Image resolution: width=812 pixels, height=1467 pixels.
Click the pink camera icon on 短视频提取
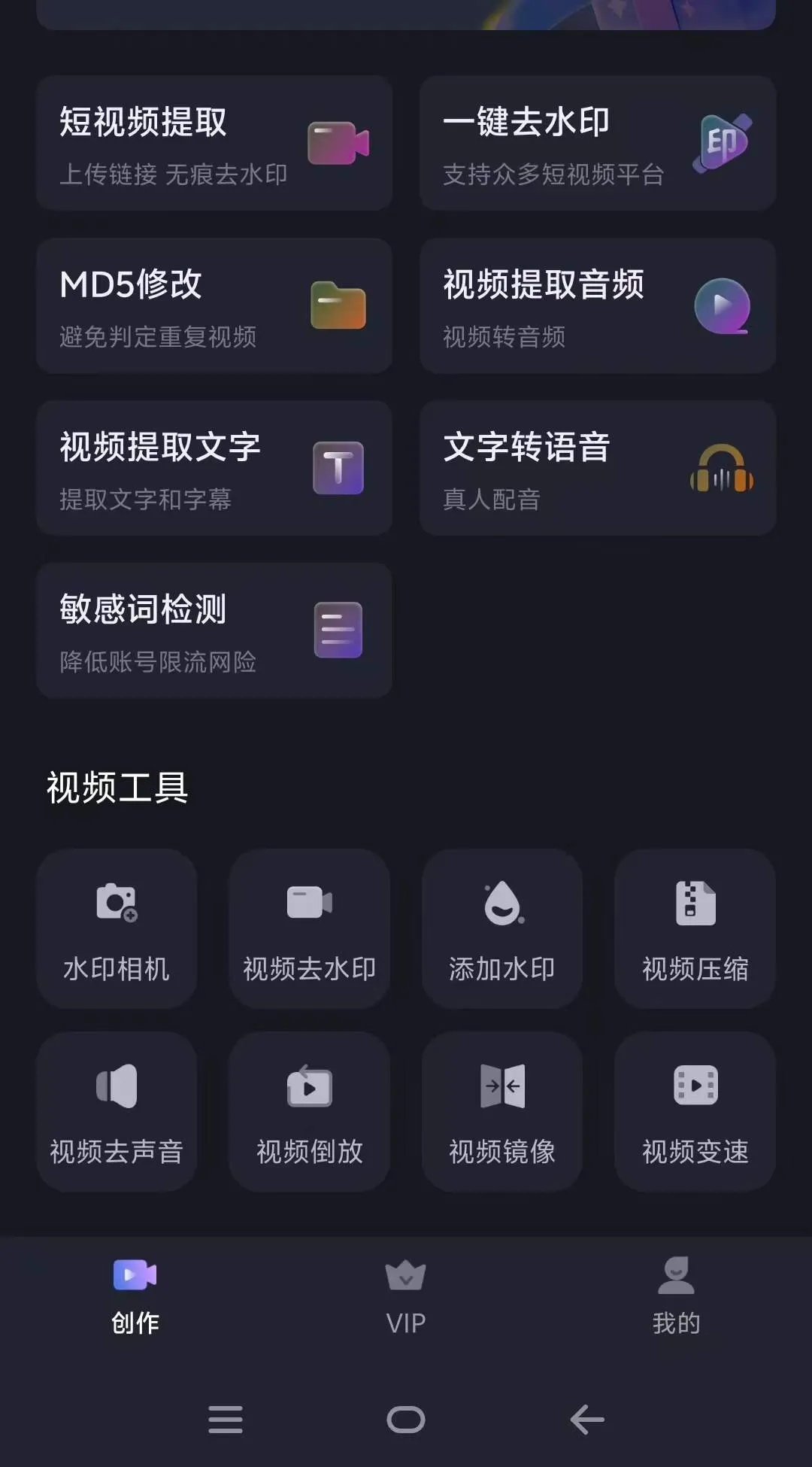click(338, 143)
